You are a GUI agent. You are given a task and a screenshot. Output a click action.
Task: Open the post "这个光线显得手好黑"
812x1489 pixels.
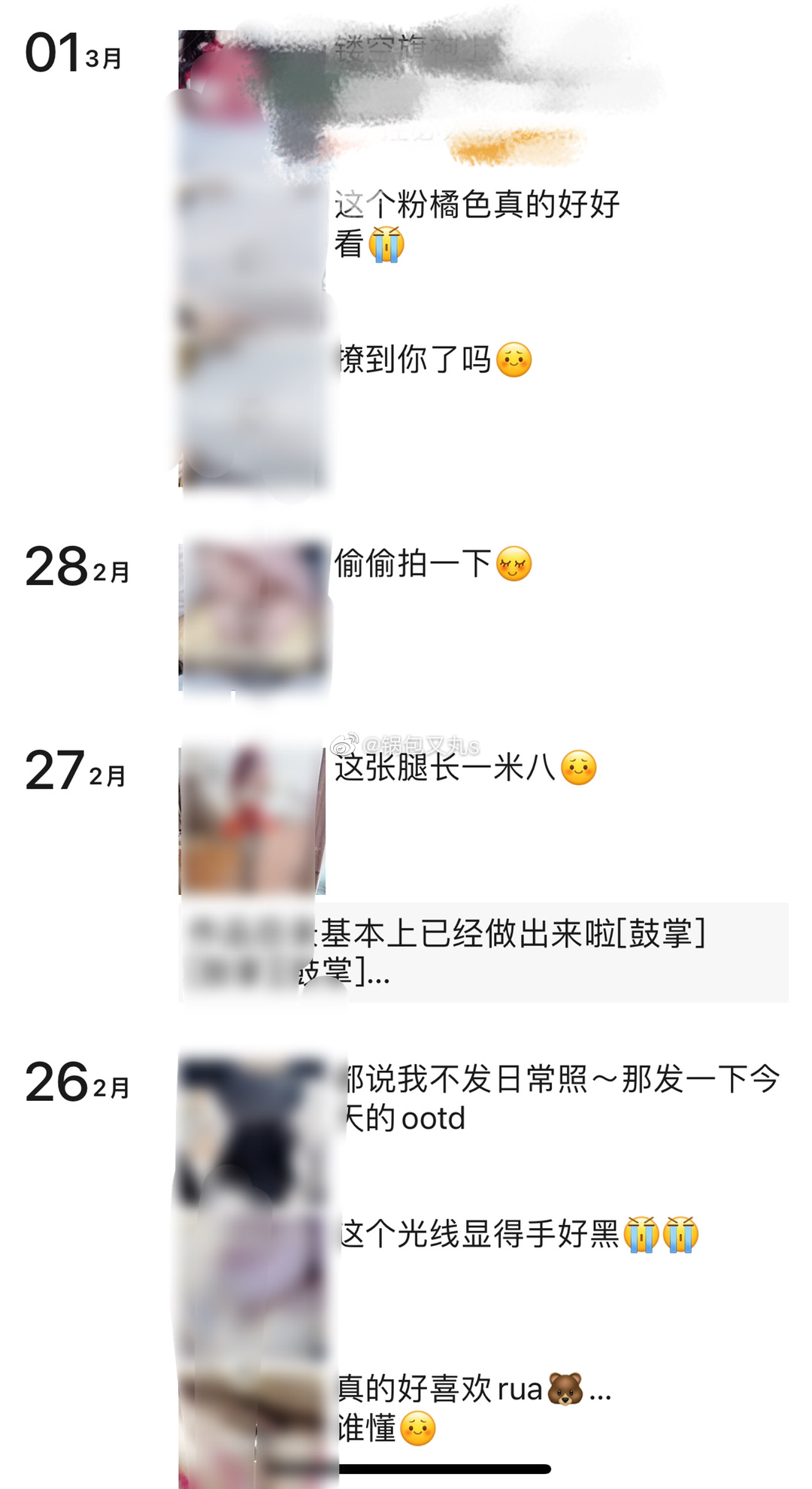click(x=519, y=1234)
